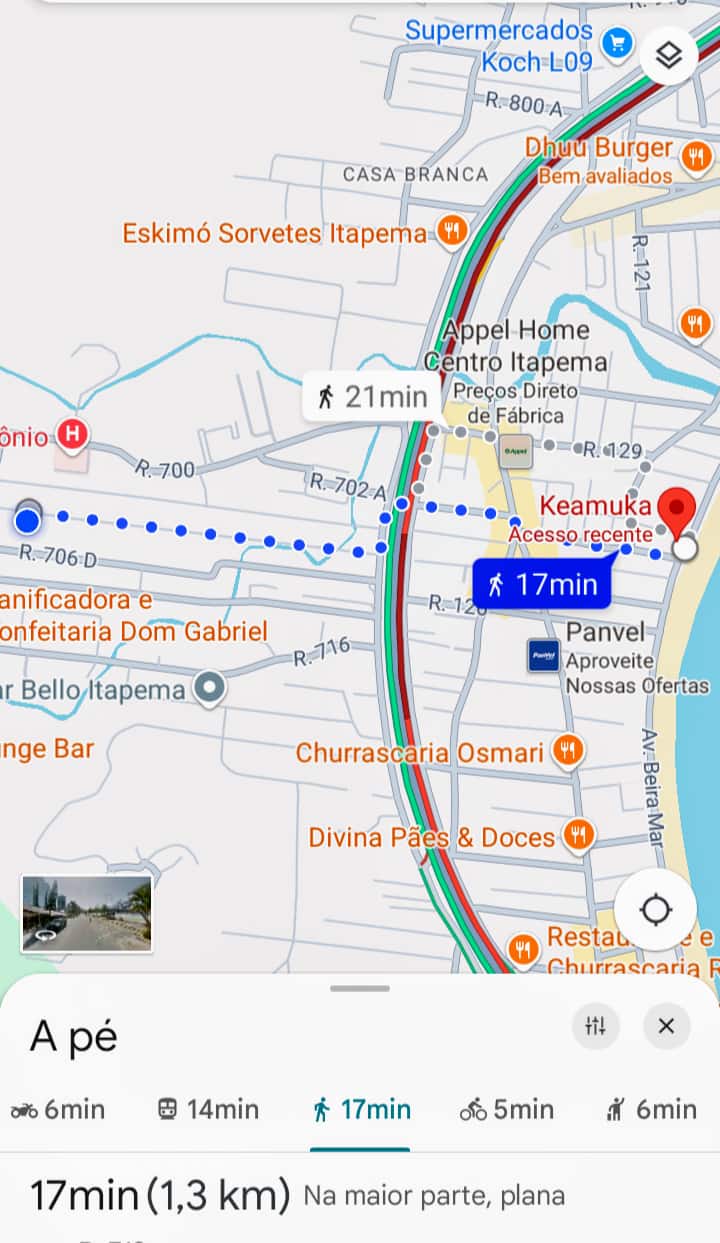This screenshot has width=720, height=1243.
Task: Open Eskimó Sorvetes Itapema marker
Action: click(x=452, y=232)
